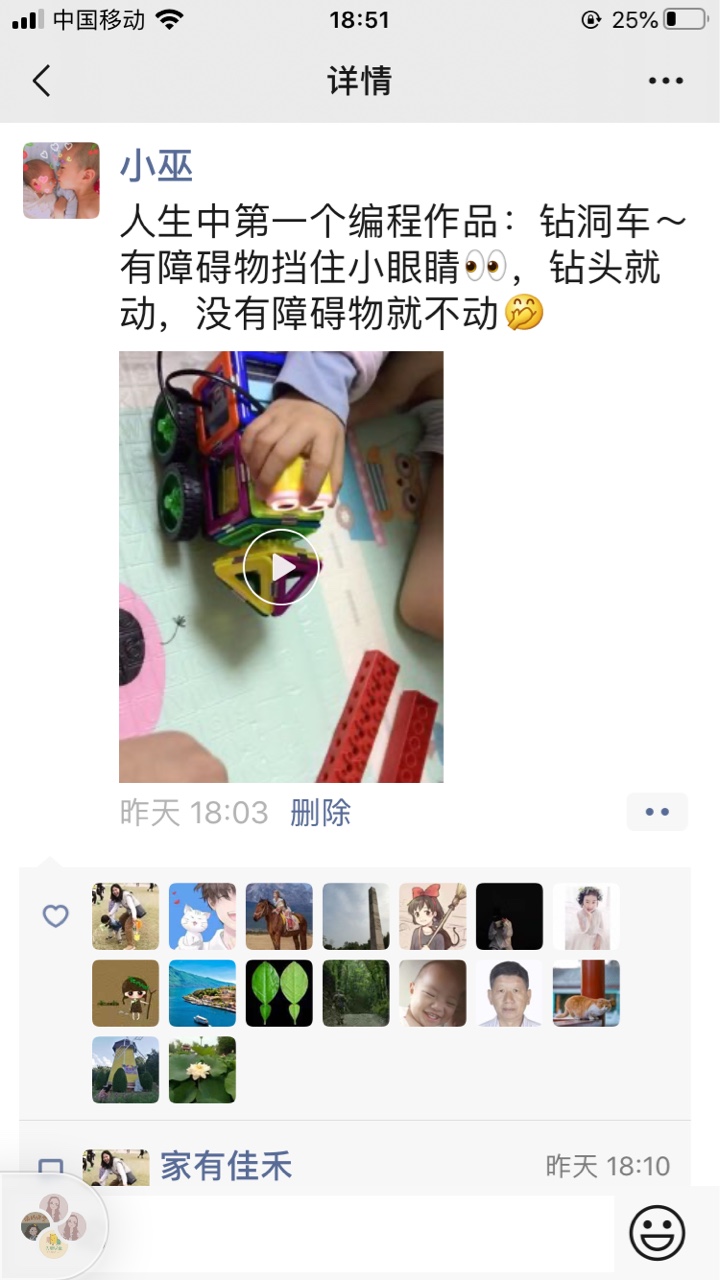The image size is (720, 1280).
Task: Play the 钻洞车 video
Action: point(281,567)
